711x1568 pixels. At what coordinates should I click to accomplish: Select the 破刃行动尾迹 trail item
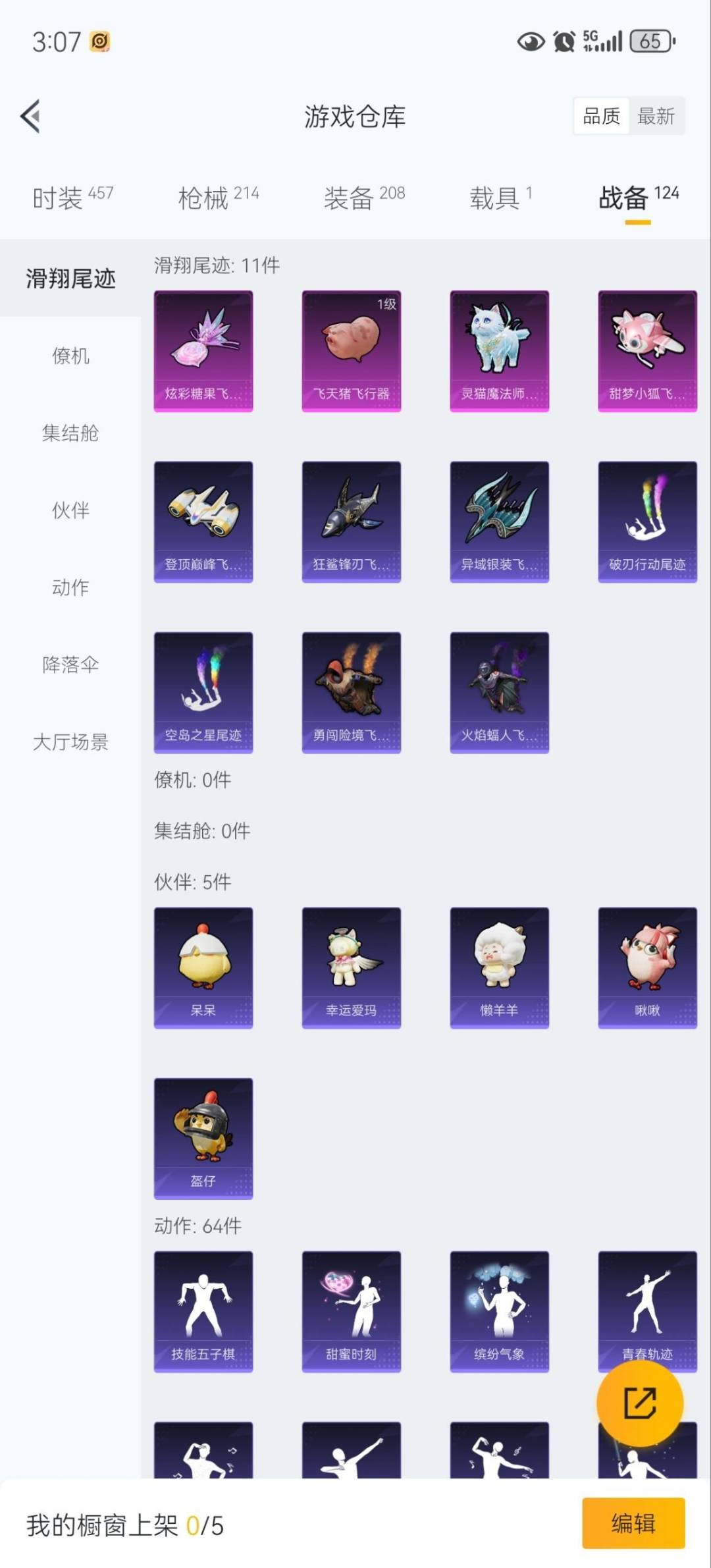coord(647,520)
